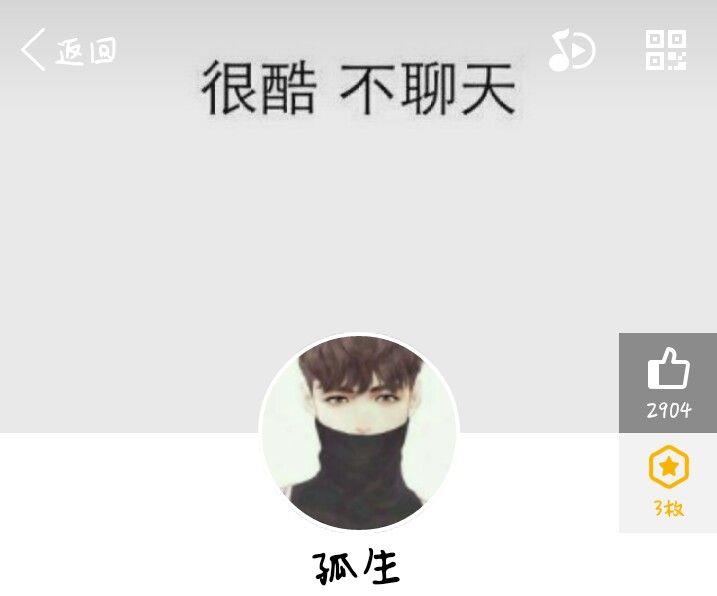Go back with the 返回 button
The image size is (717, 596).
[x=68, y=49]
